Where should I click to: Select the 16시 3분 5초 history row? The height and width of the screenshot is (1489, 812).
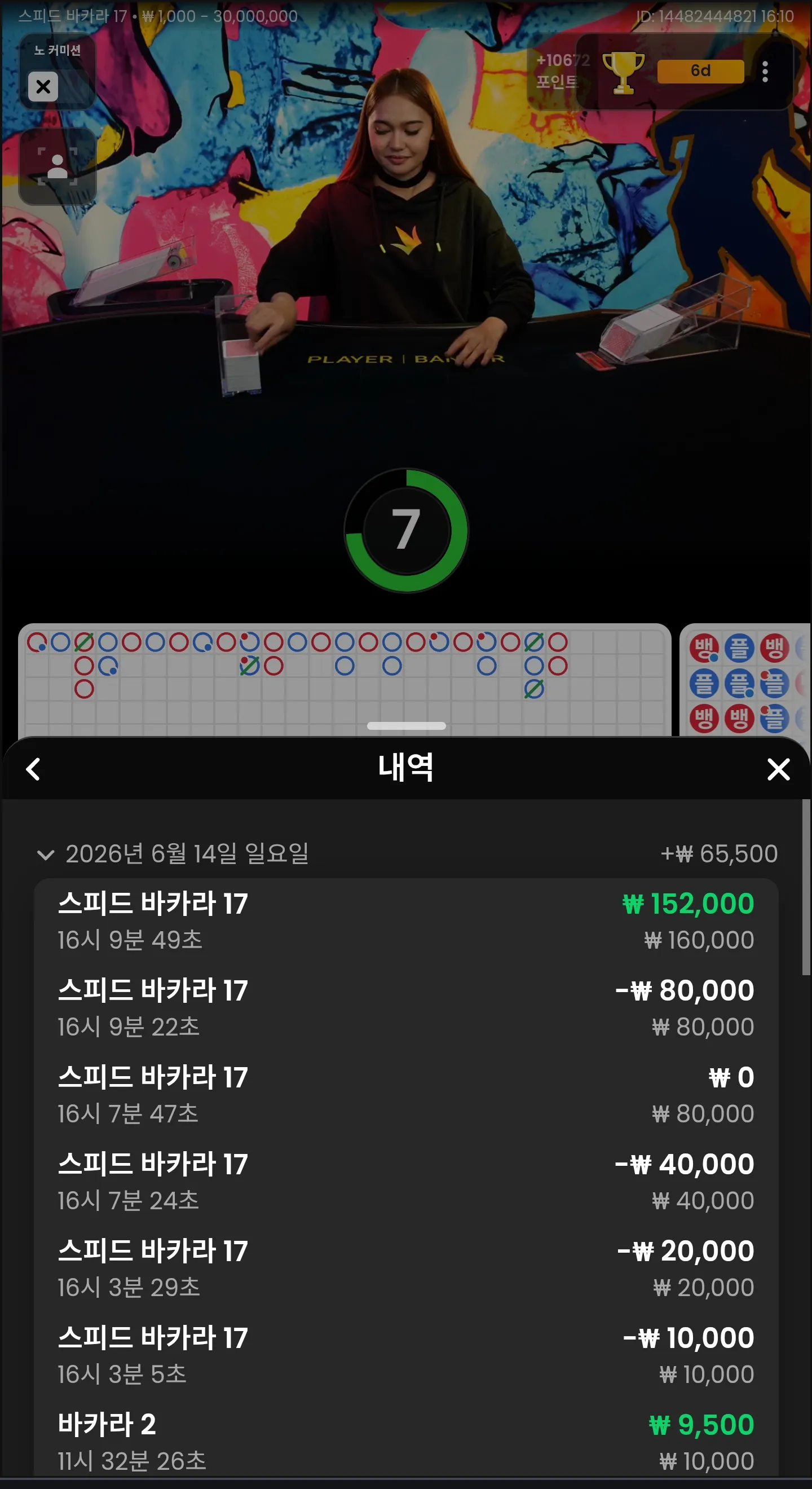(x=405, y=1355)
